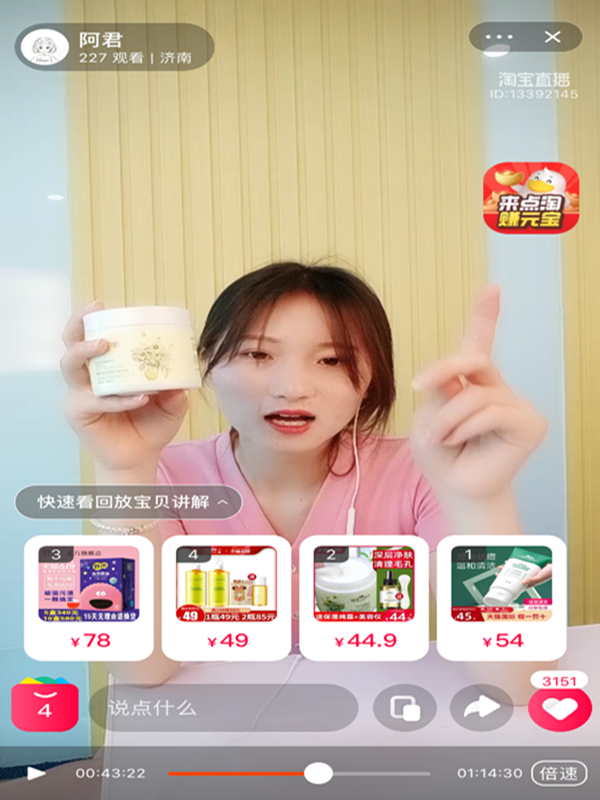Screen dimensions: 600x800
Task: Close the live stream replay
Action: click(x=553, y=37)
